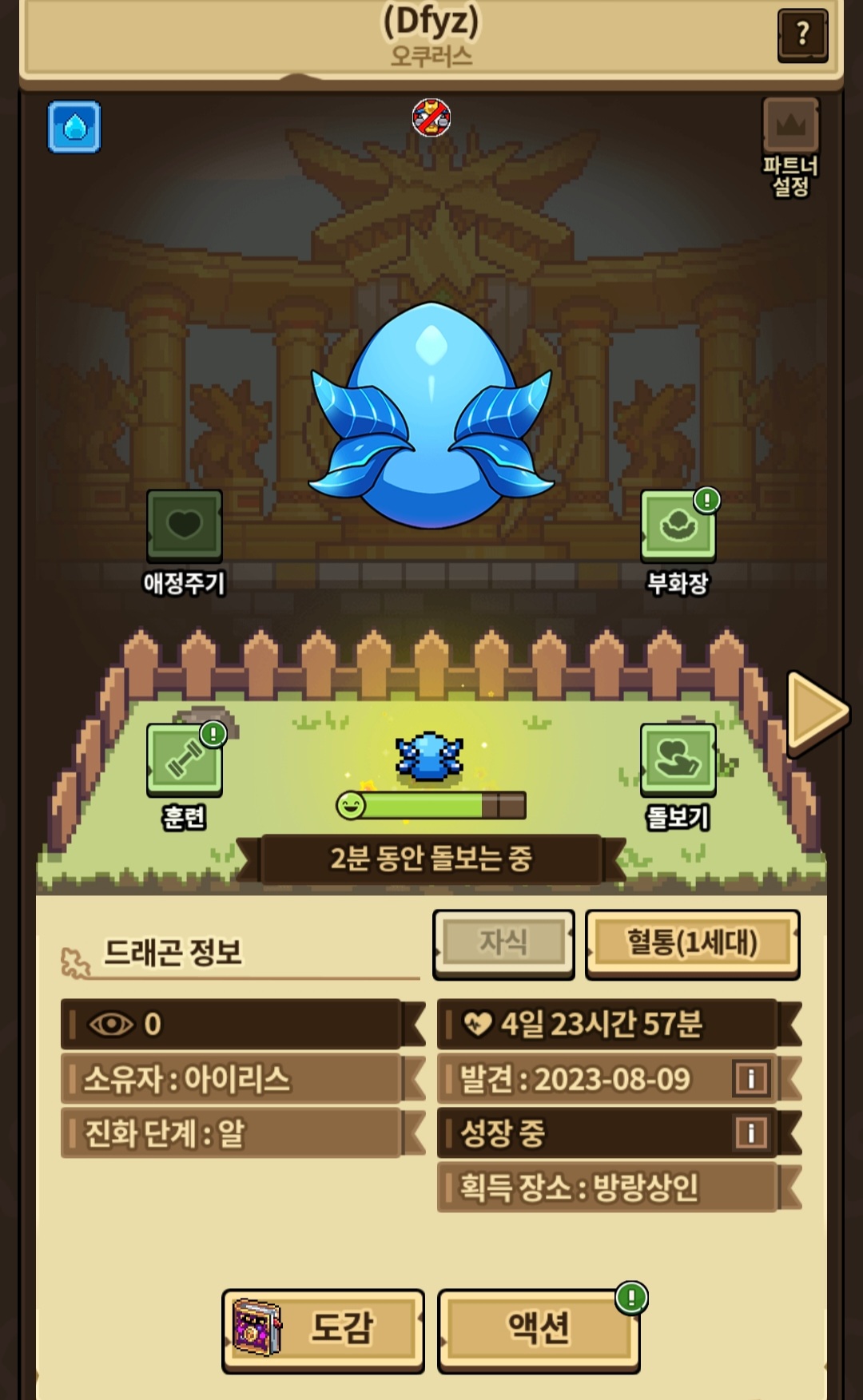Tap the 돌보기 care button
Image resolution: width=863 pixels, height=1400 pixels.
click(678, 760)
